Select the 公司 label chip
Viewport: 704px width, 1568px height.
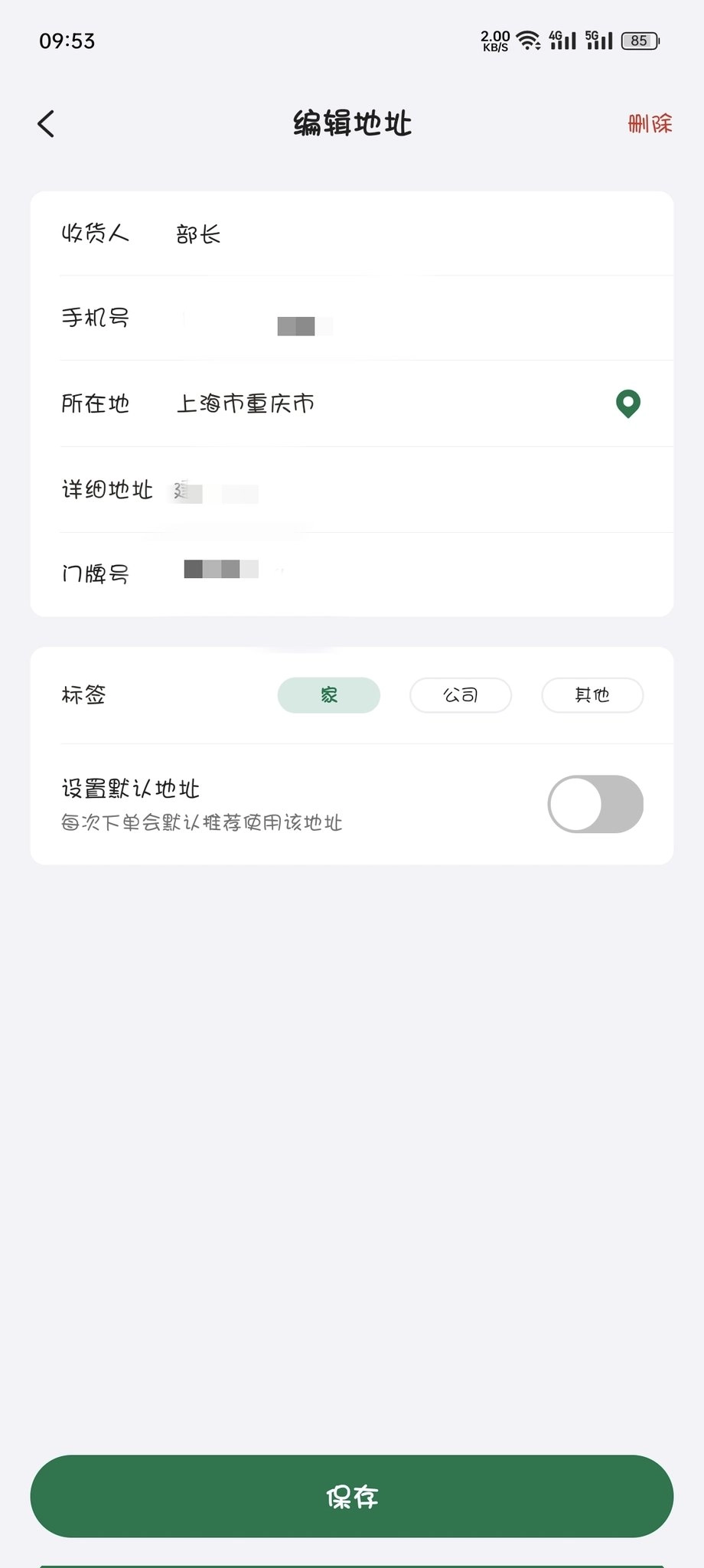(x=461, y=695)
